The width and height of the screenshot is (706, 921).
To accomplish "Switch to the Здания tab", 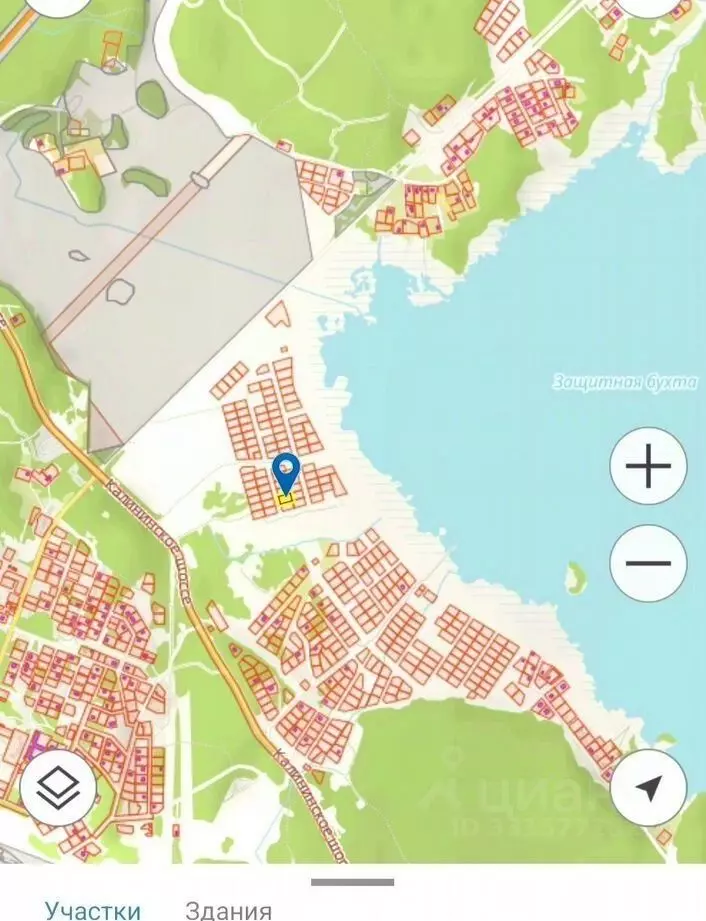I will (228, 910).
